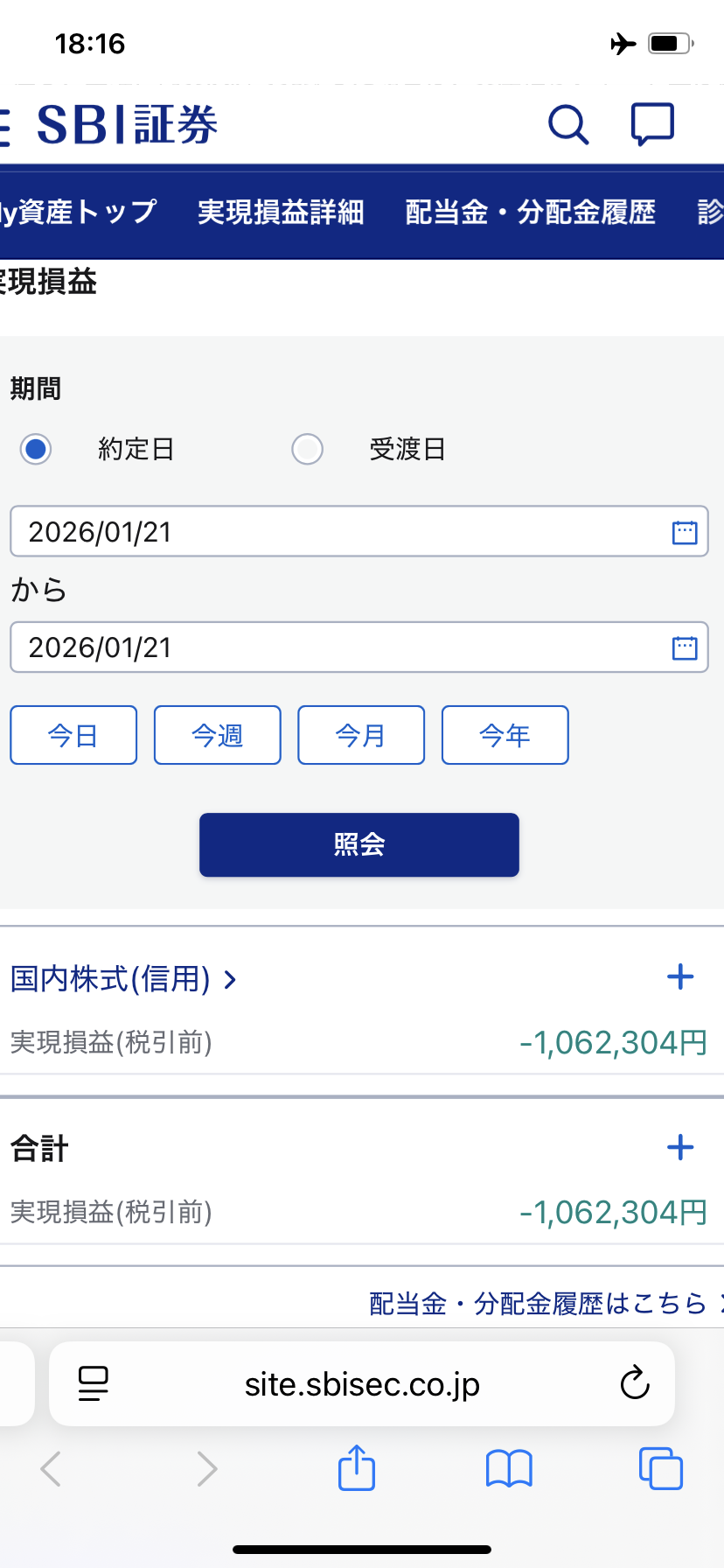The width and height of the screenshot is (724, 1568).
Task: Select the 受渡日 radio button
Action: 307,449
